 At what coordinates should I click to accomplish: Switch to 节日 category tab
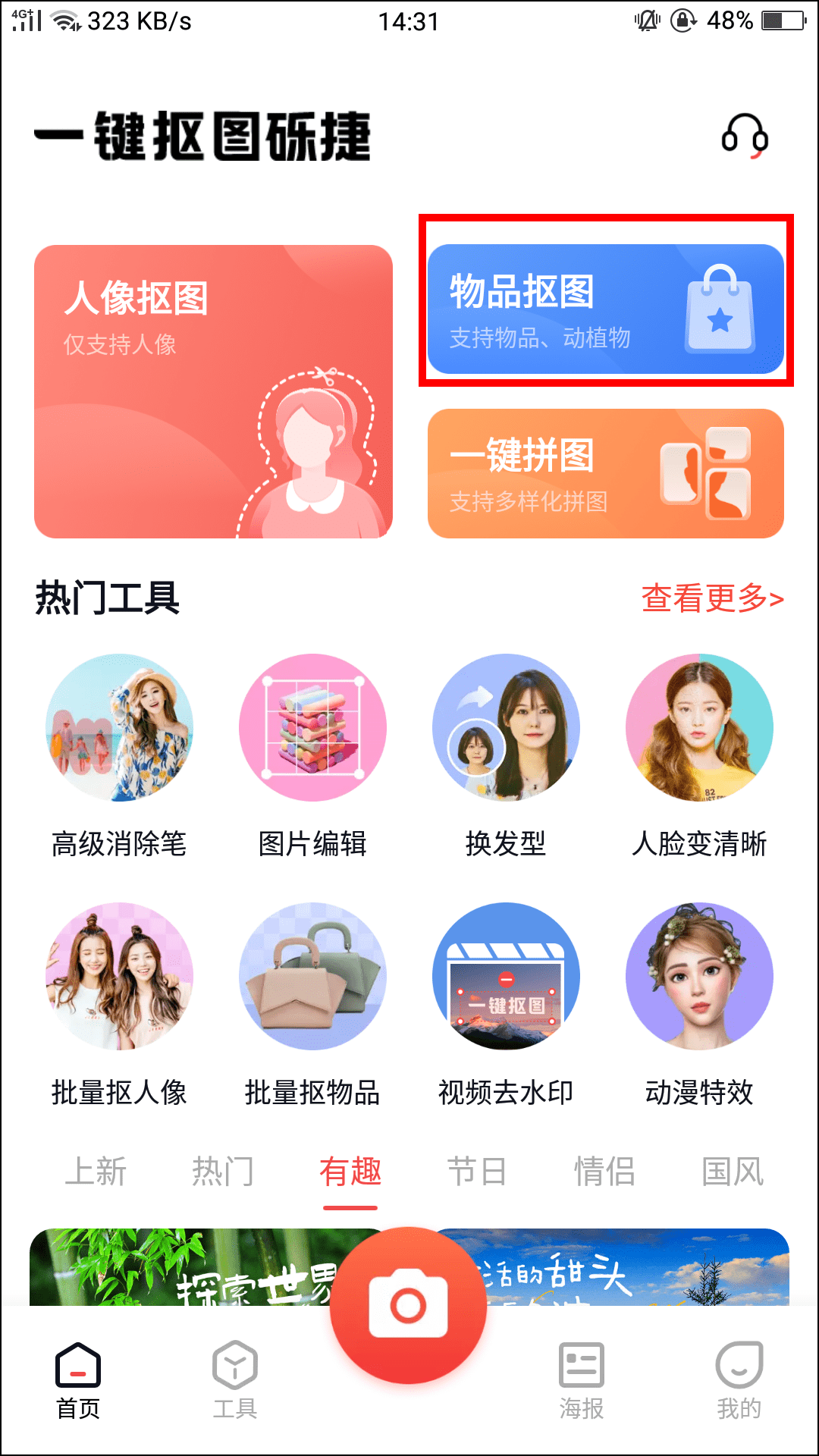[477, 1172]
